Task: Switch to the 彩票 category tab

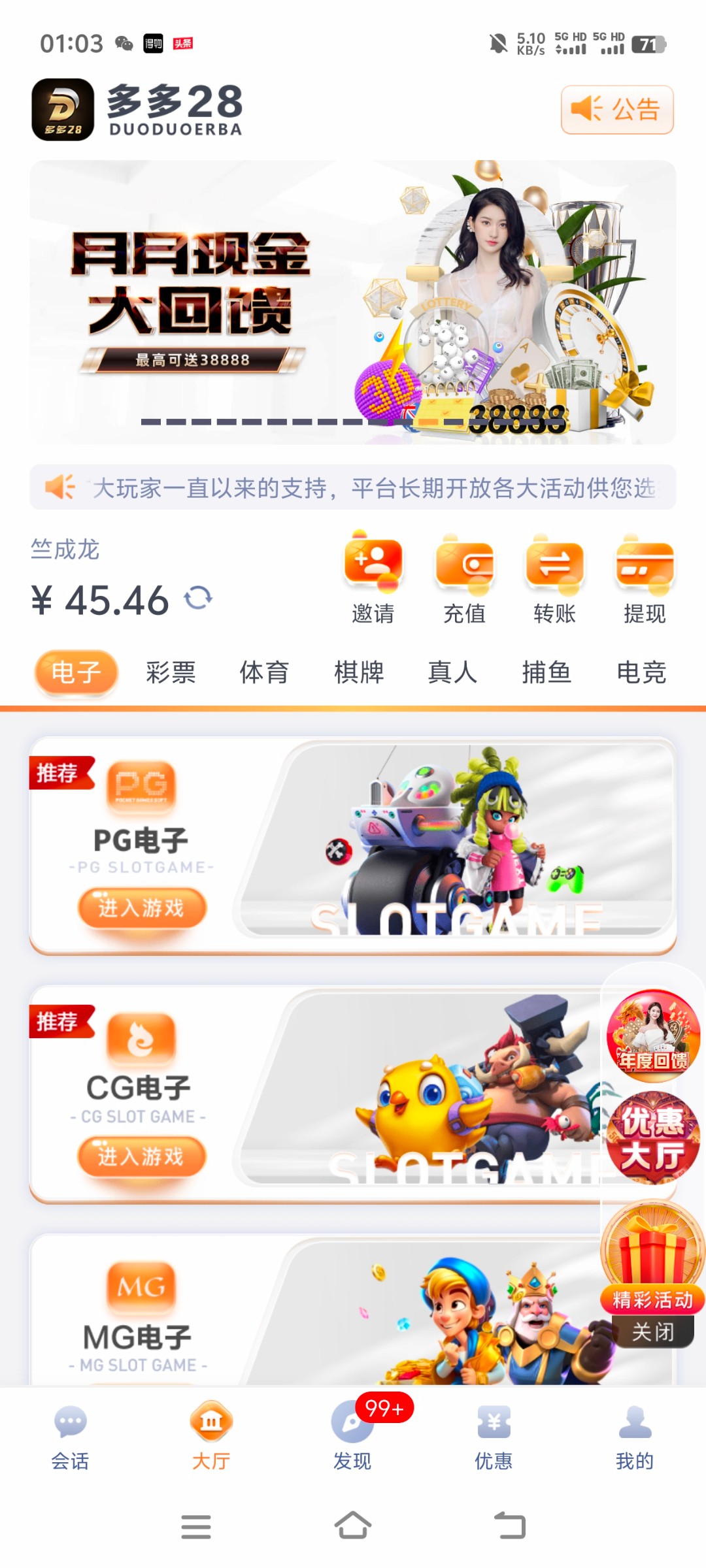Action: 171,672
